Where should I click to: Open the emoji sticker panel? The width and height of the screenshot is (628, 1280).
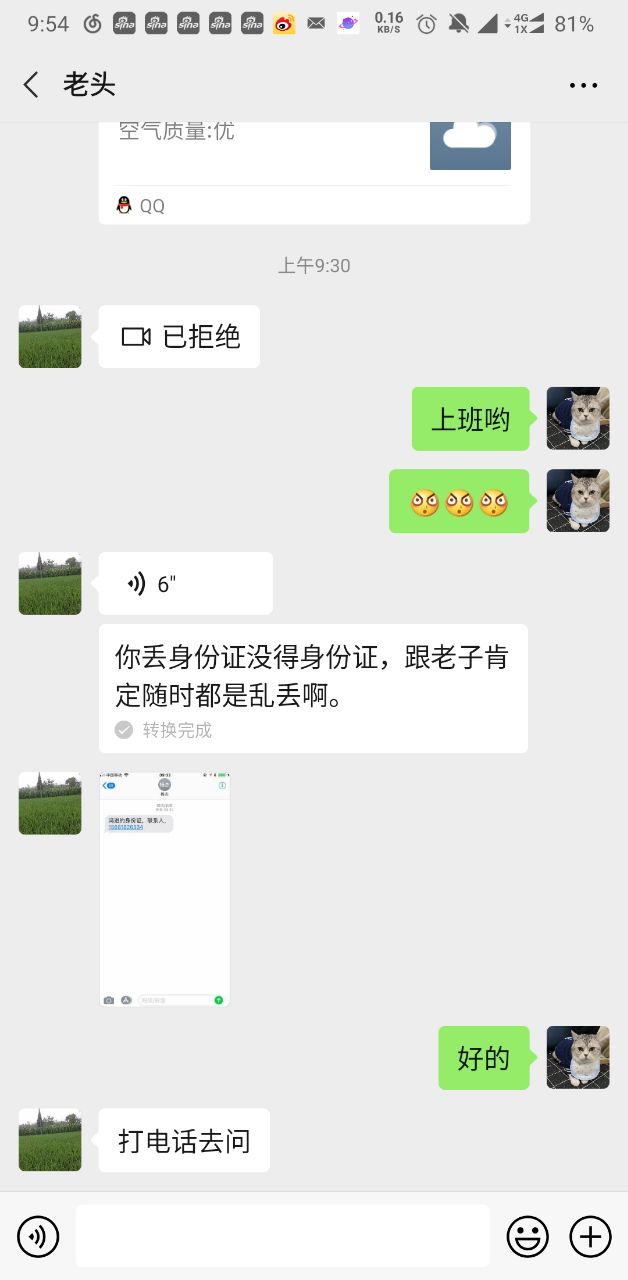527,1237
